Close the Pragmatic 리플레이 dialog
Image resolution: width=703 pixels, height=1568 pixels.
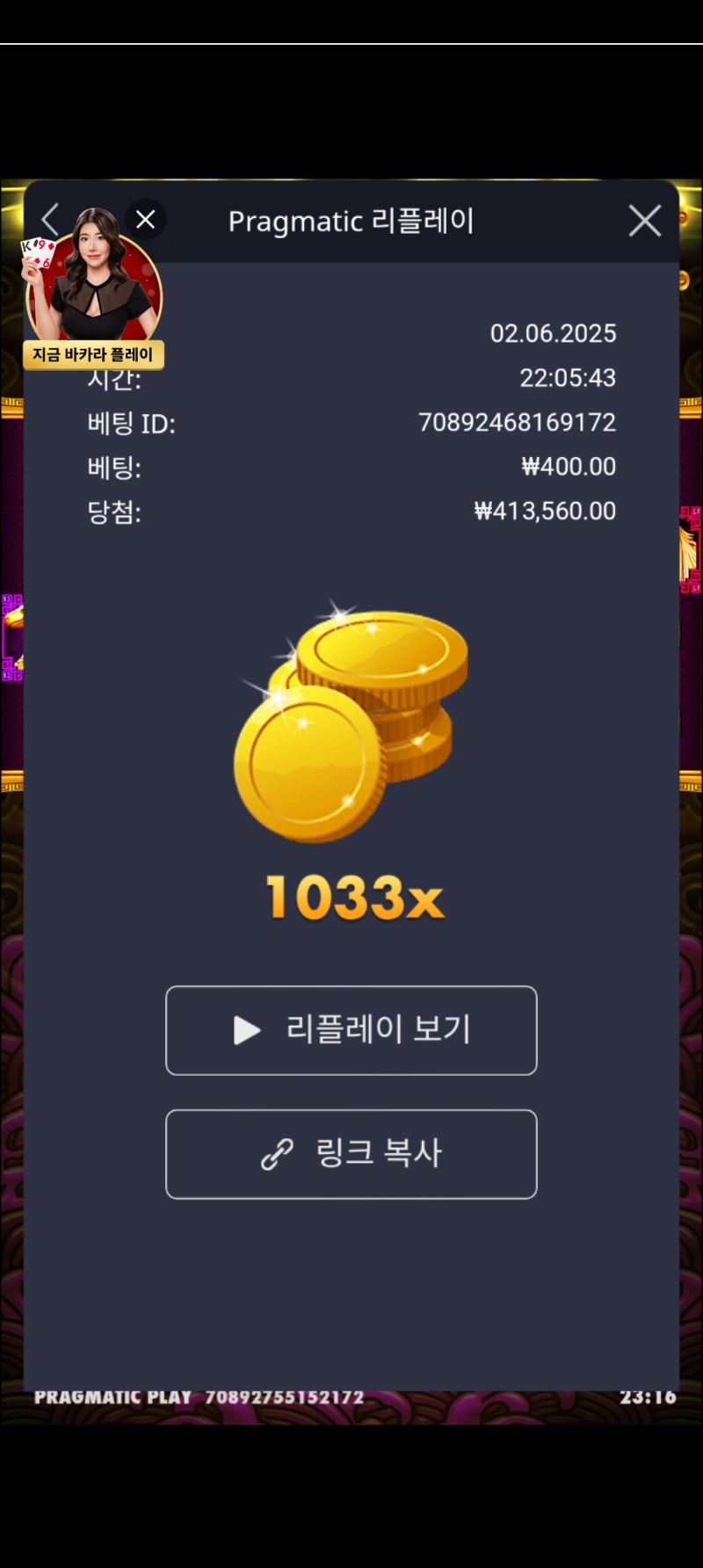[x=644, y=221]
